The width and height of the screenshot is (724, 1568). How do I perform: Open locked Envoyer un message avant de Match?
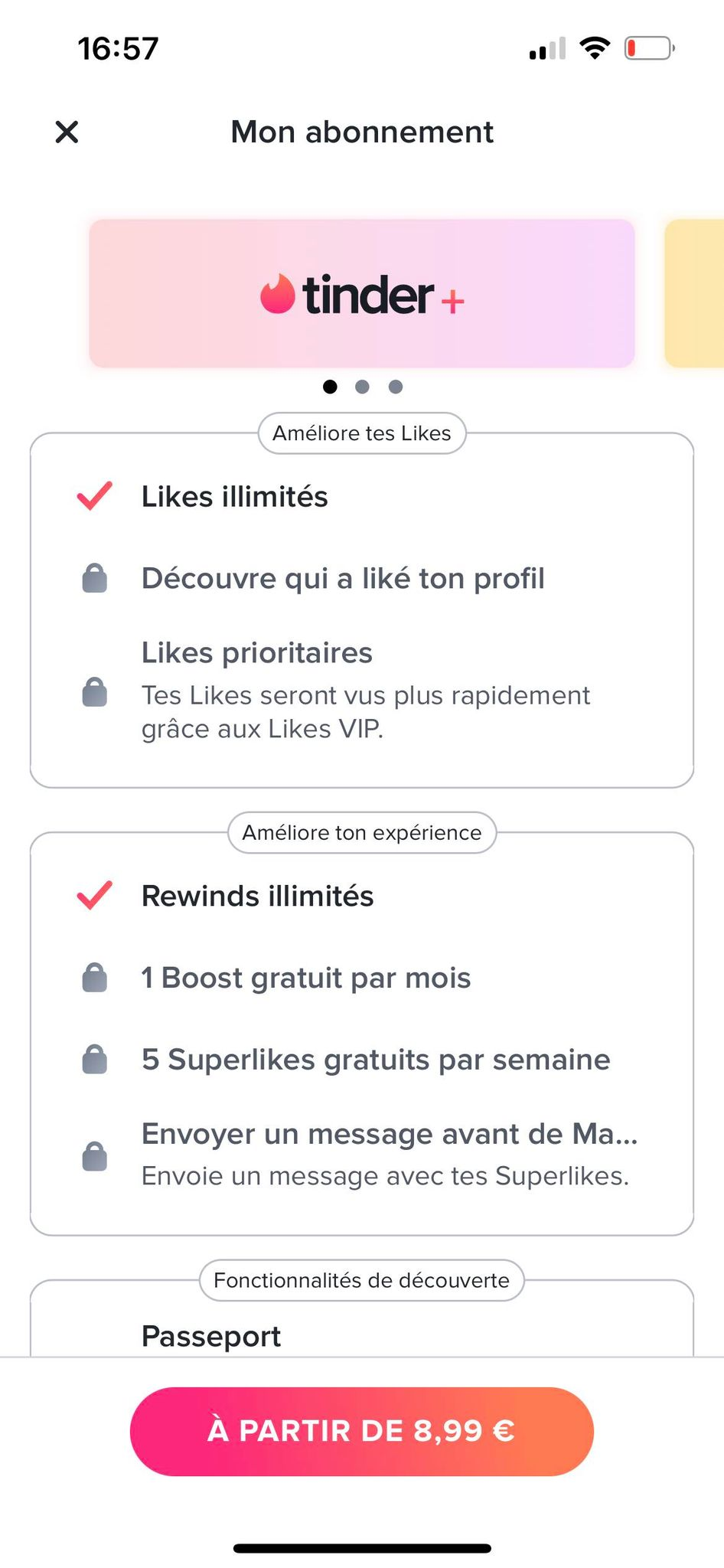(362, 1155)
